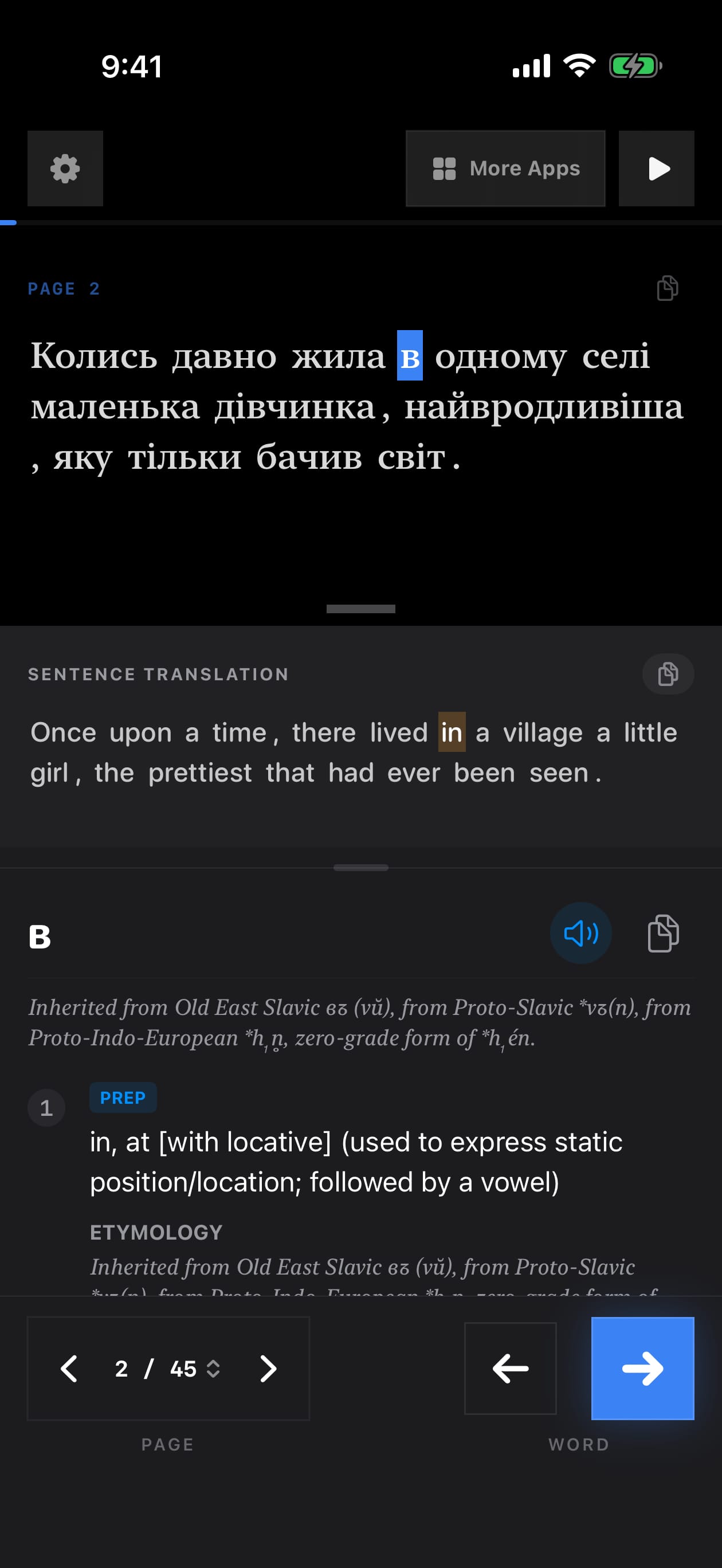Go to the previous page

click(x=69, y=1369)
